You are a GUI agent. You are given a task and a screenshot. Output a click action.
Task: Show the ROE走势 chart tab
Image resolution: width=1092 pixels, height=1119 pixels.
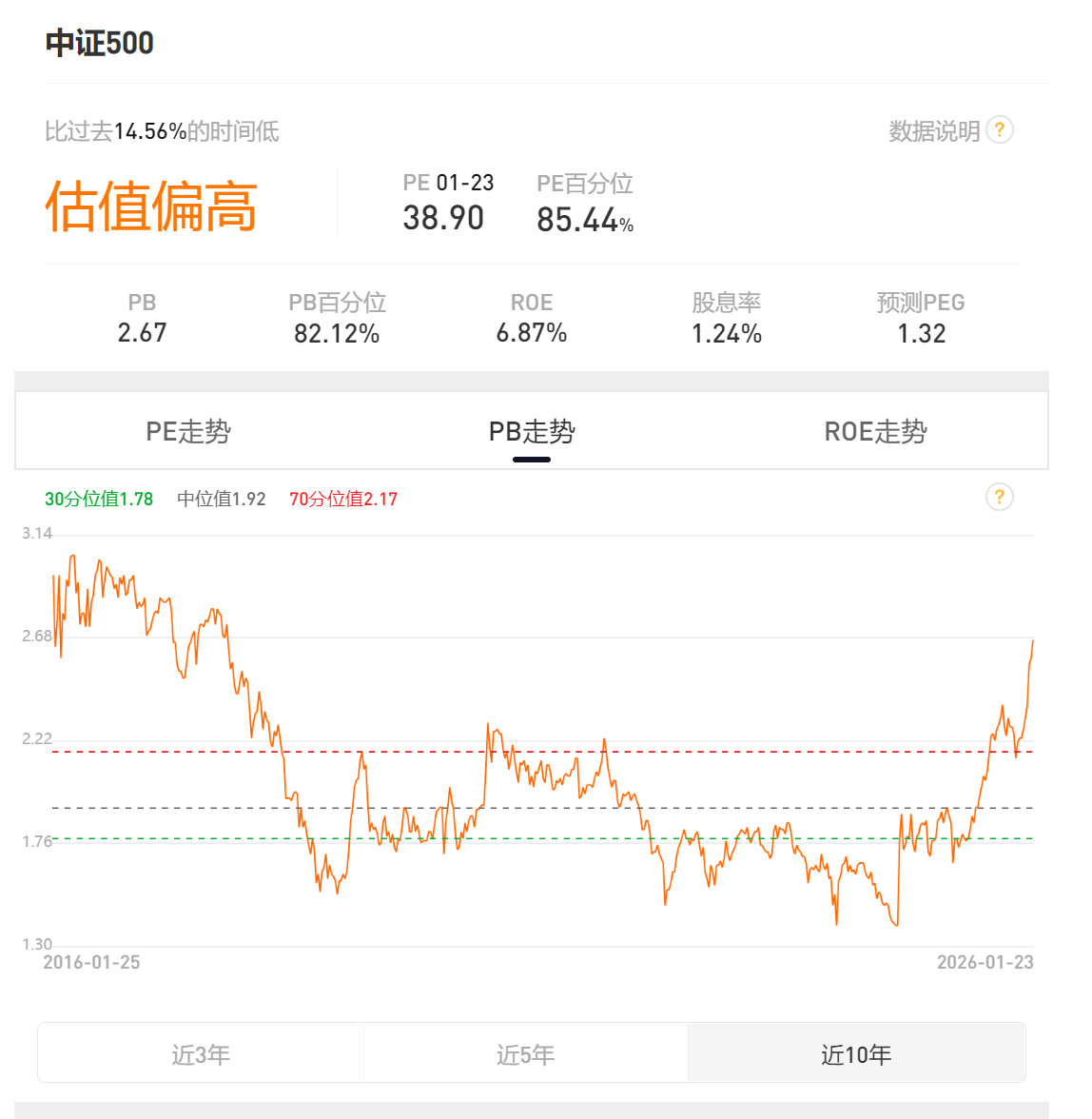pyautogui.click(x=875, y=432)
